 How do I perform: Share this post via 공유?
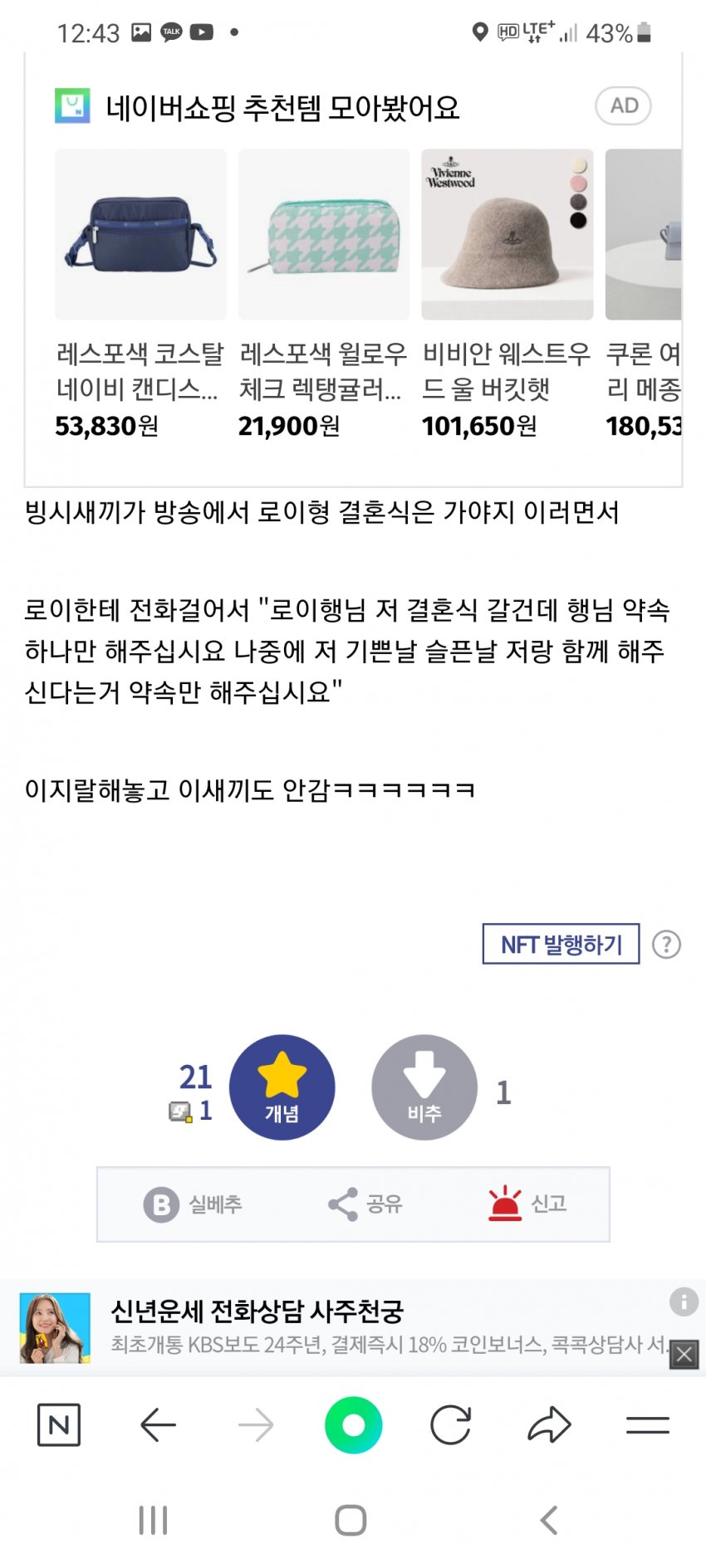pyautogui.click(x=365, y=1204)
